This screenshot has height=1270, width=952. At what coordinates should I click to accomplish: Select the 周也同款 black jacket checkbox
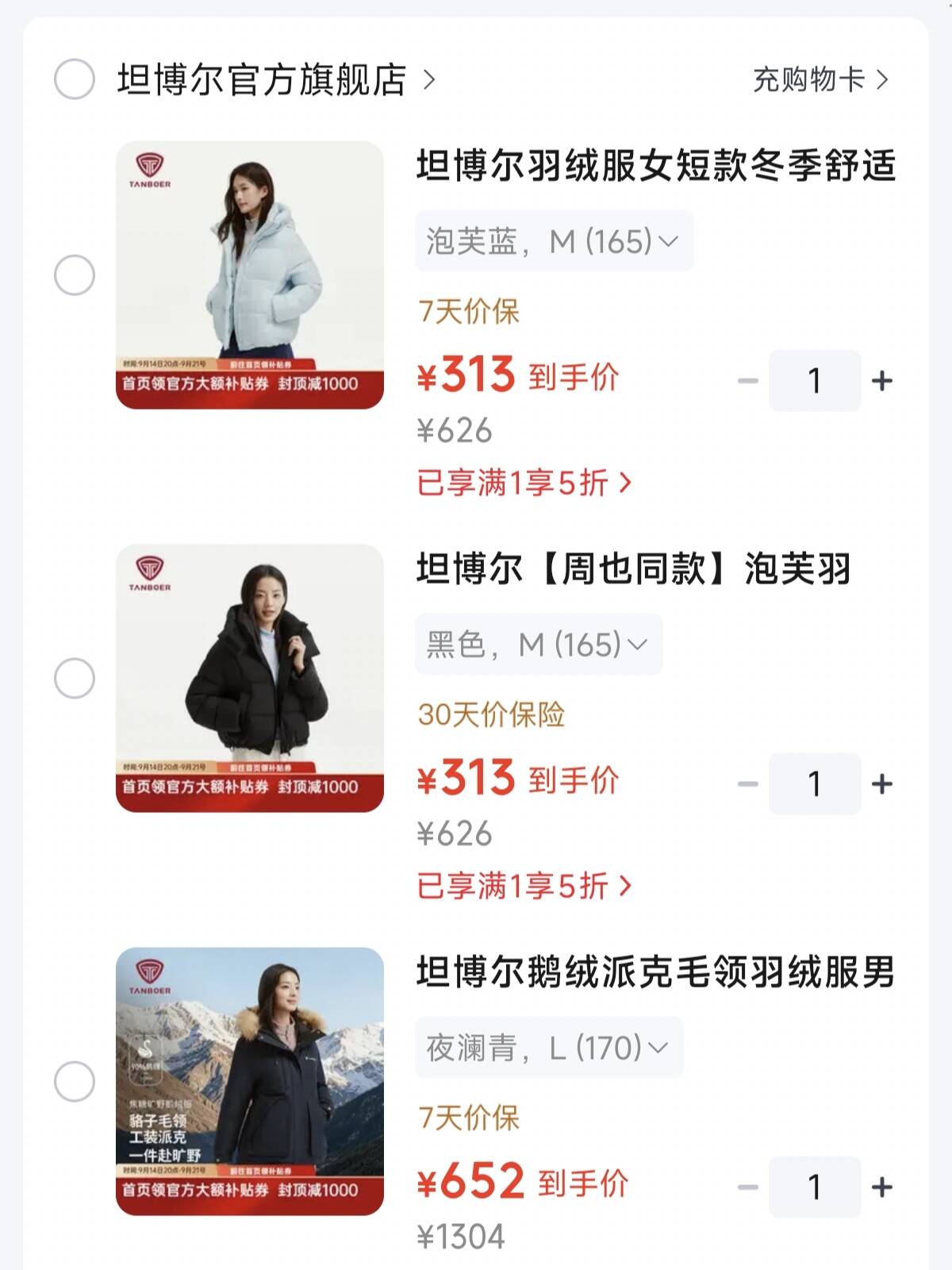click(75, 679)
